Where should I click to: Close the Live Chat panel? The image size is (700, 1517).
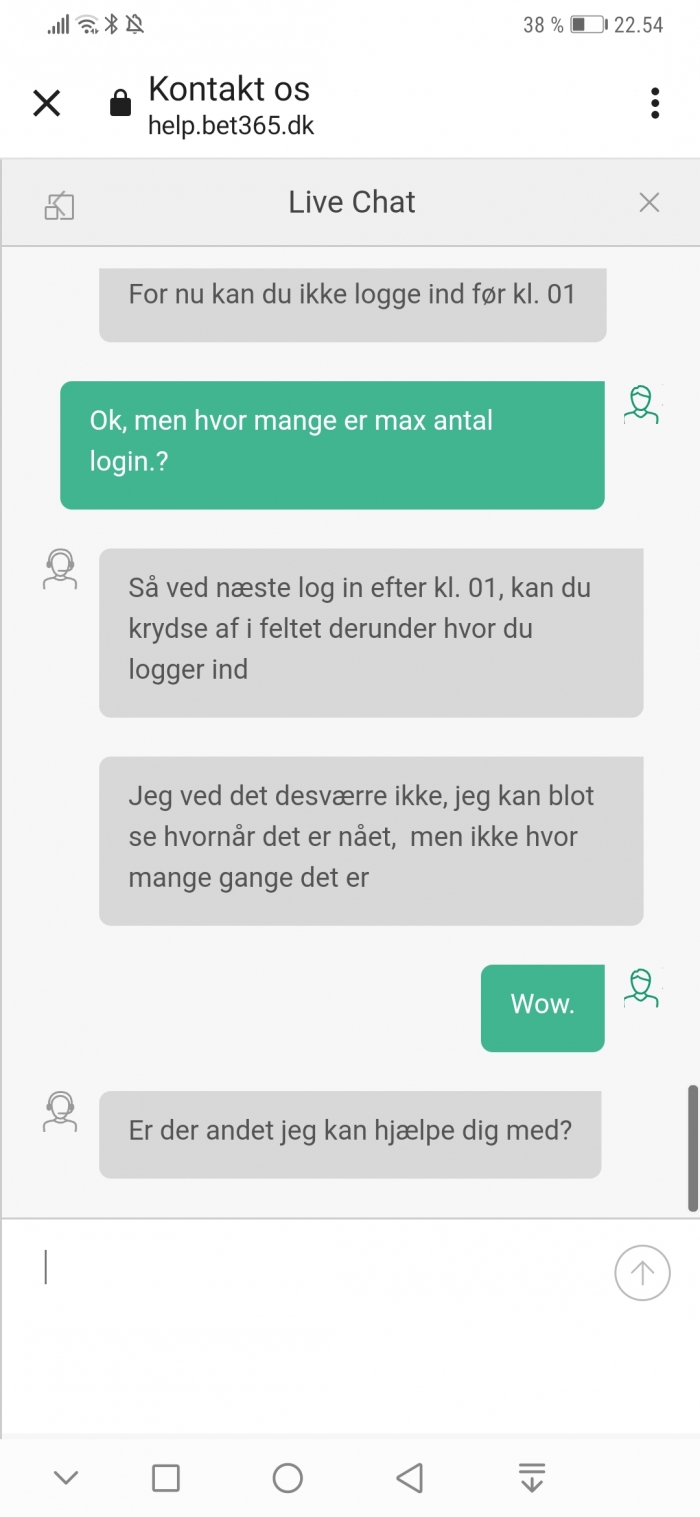click(x=649, y=203)
